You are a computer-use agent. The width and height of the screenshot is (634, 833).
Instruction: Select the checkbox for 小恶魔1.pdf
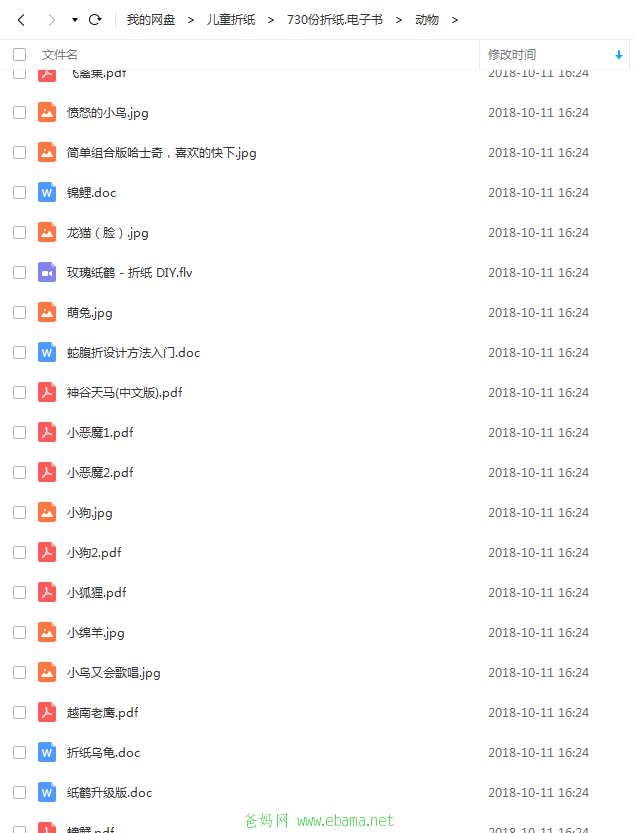[19, 433]
